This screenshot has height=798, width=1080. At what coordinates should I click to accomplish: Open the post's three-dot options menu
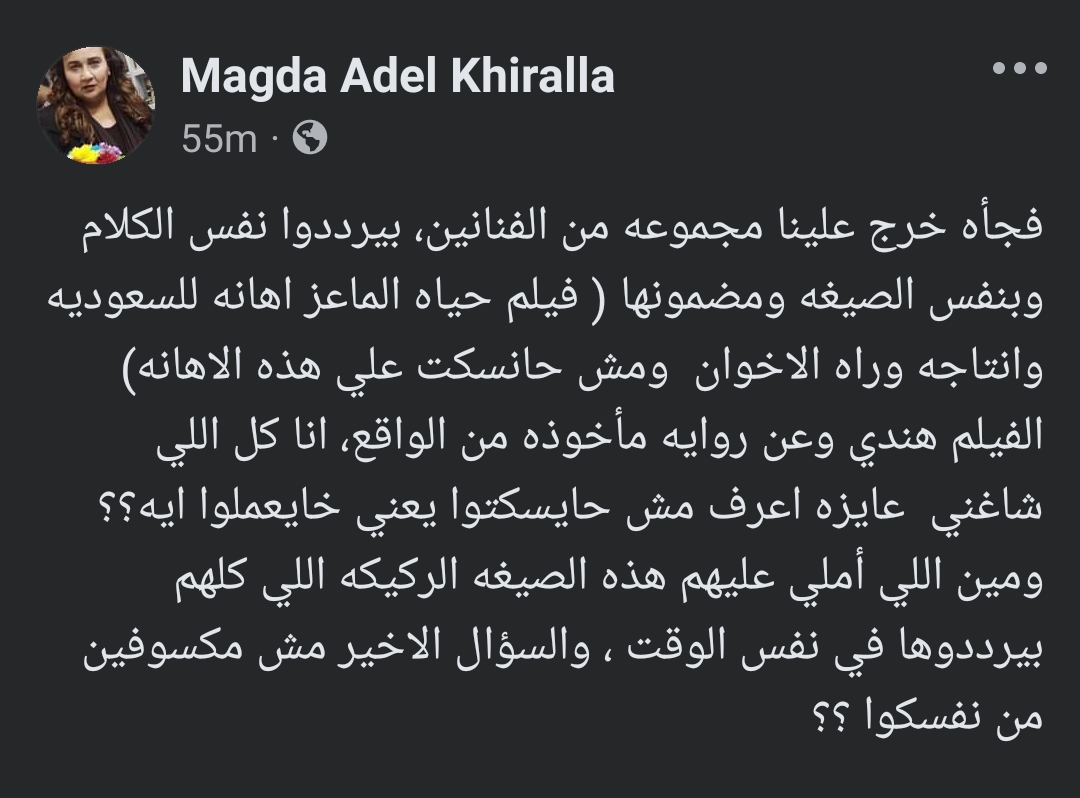click(1019, 69)
